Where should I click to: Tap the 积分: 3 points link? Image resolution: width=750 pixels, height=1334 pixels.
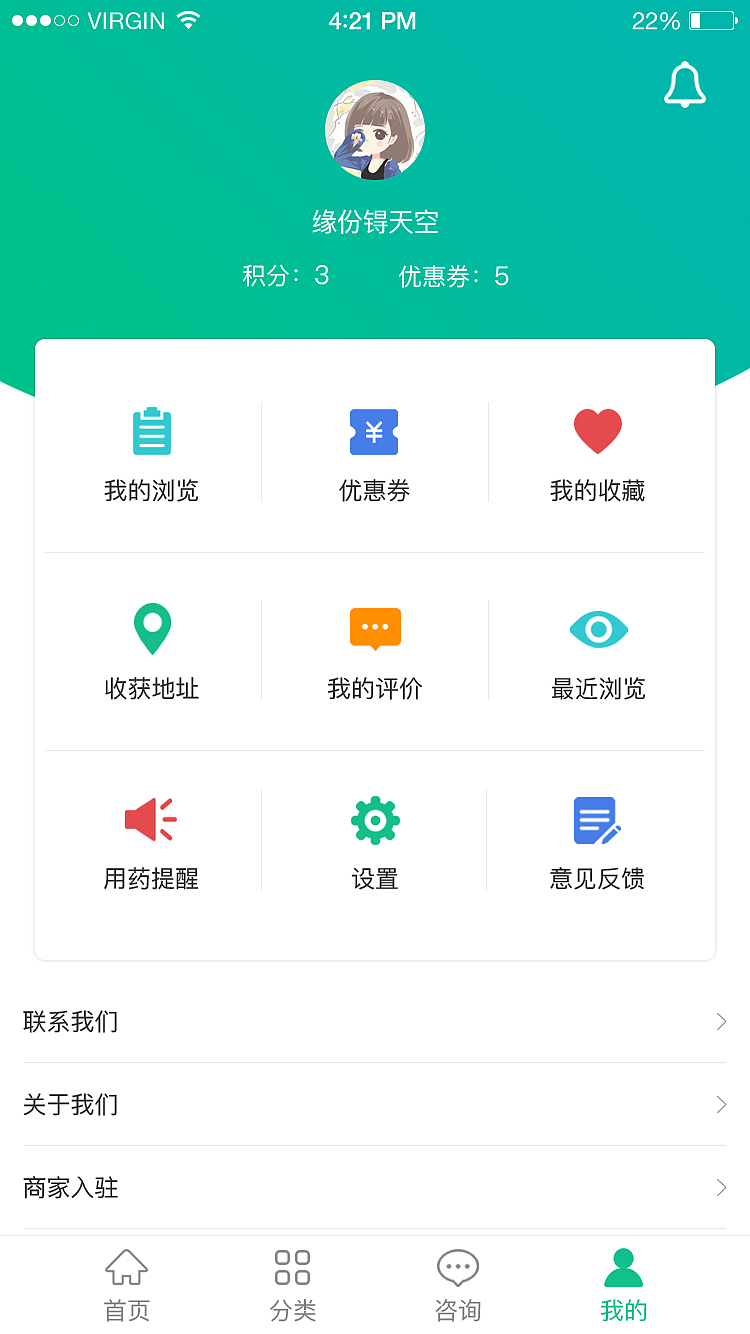[x=287, y=276]
